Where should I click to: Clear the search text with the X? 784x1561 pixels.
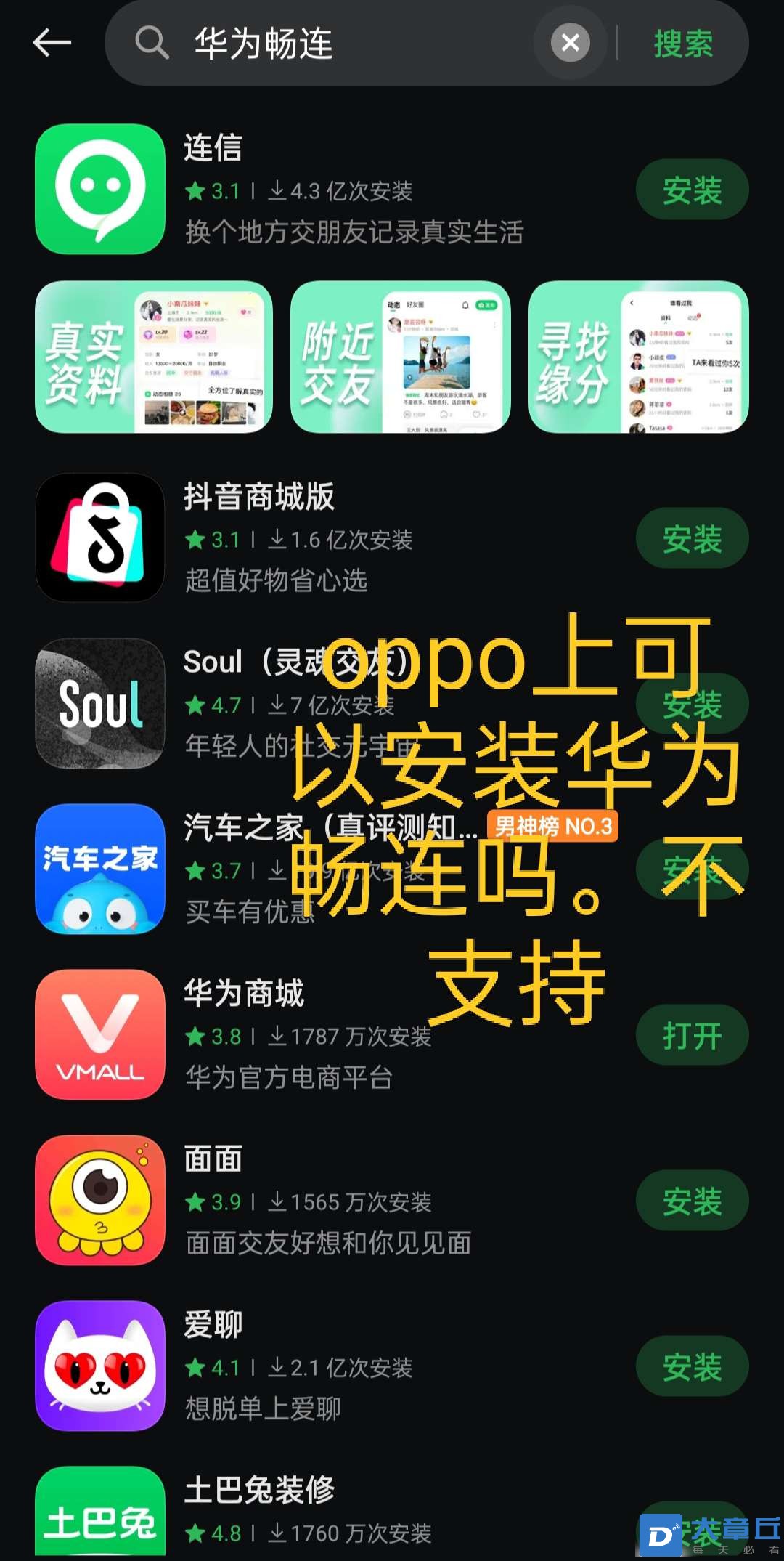pos(571,43)
